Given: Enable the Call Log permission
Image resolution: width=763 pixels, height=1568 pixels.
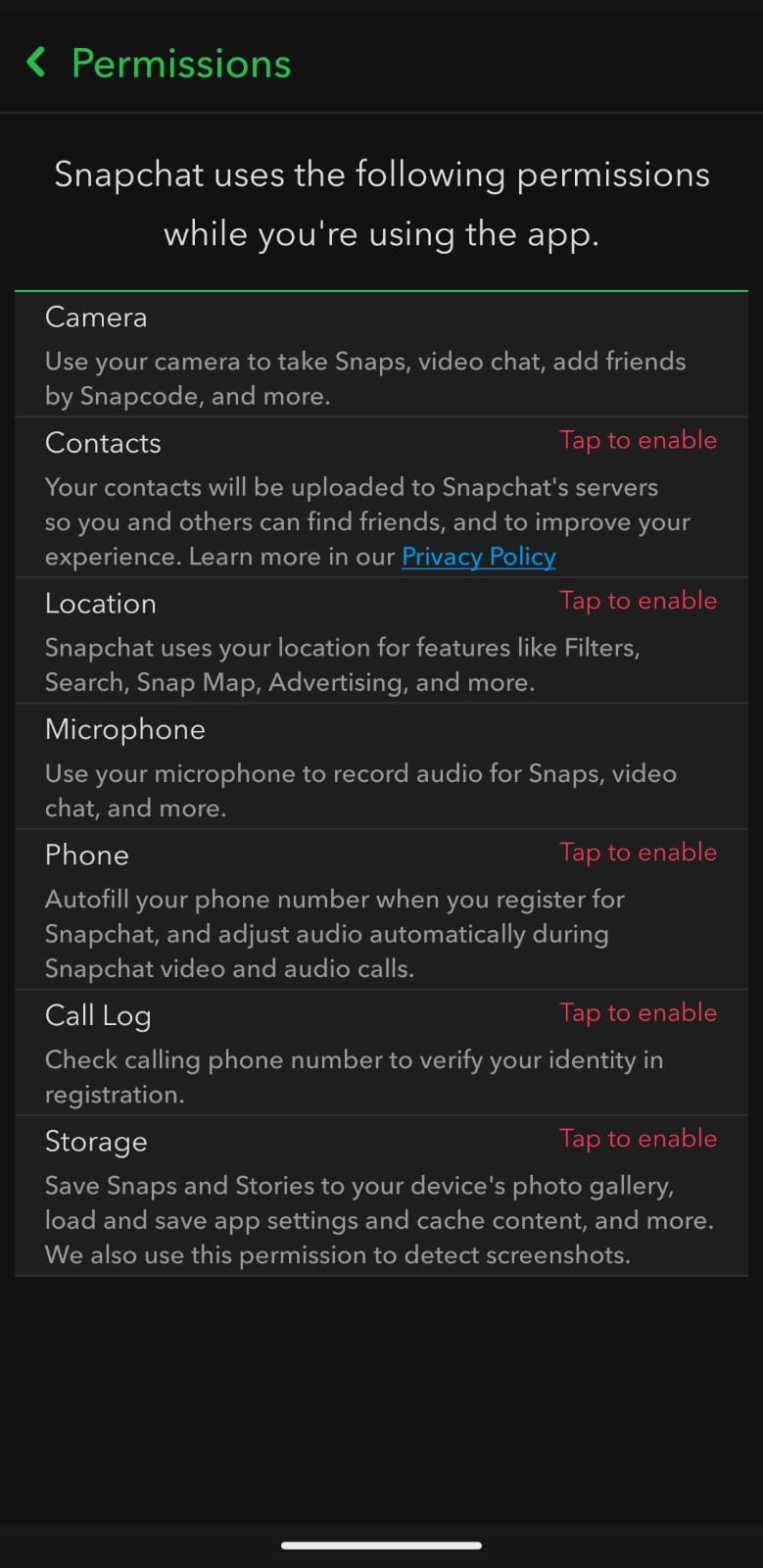Looking at the screenshot, I should coord(638,1013).
